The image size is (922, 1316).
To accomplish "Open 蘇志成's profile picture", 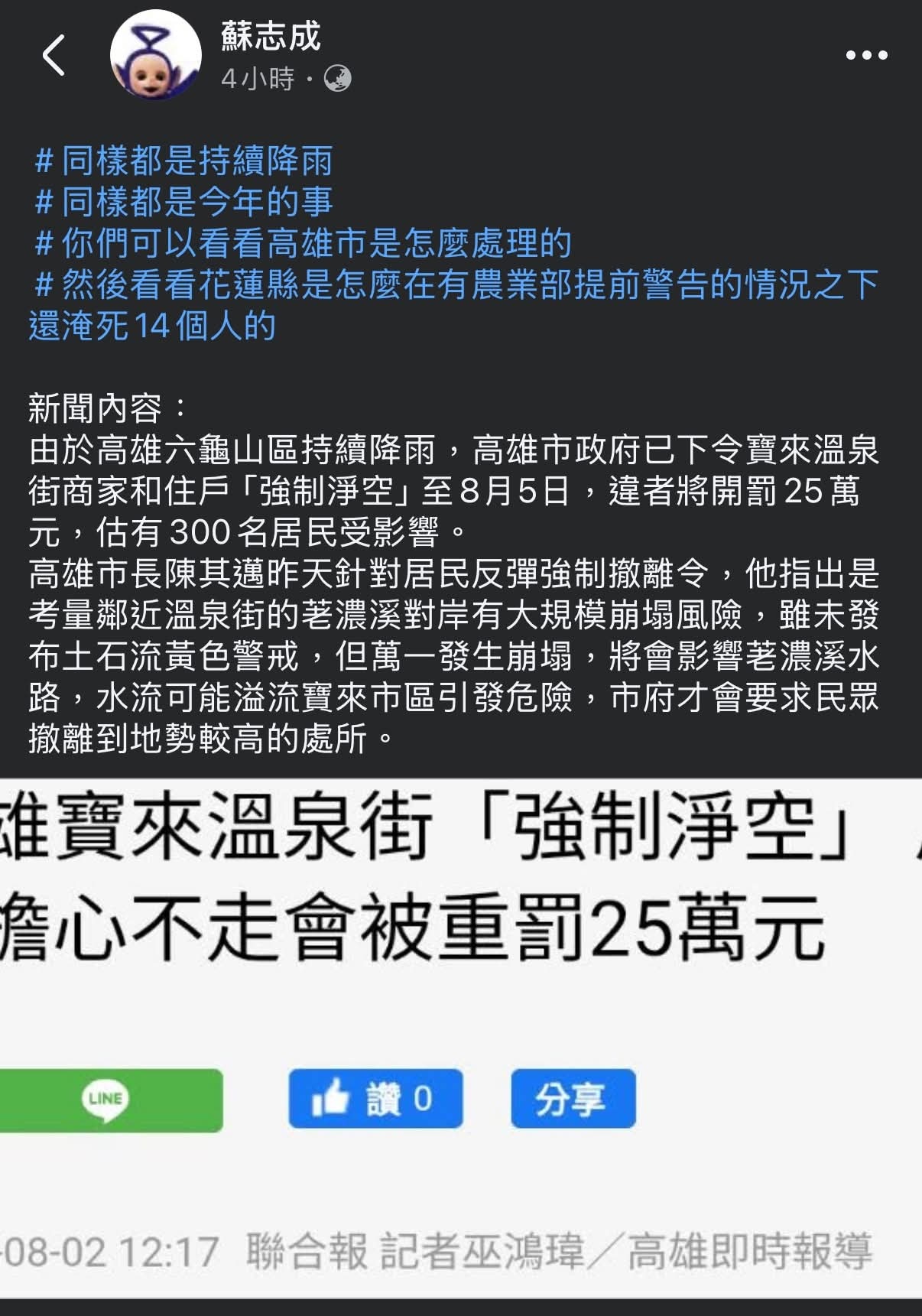I will coord(156,55).
